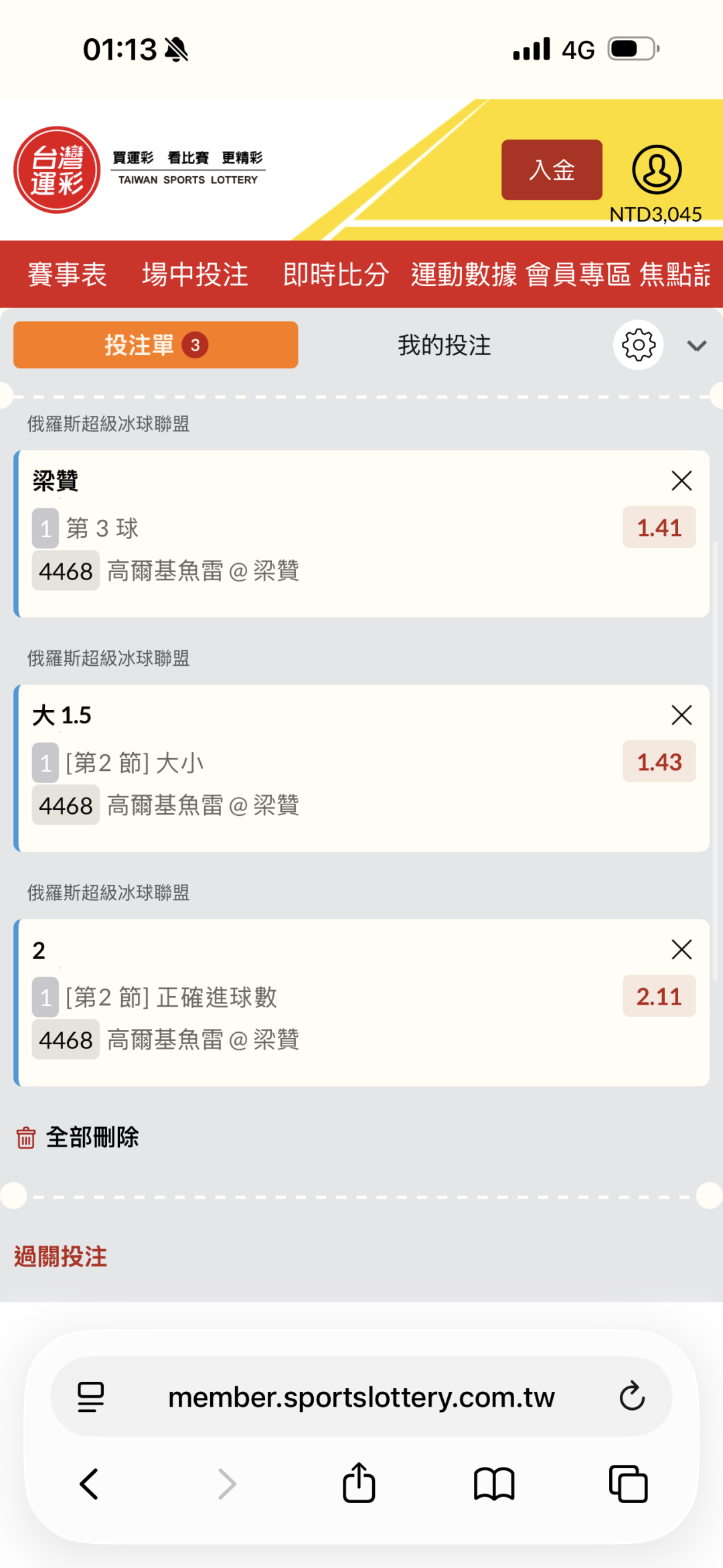Remove the 大 1.5 bet
The height and width of the screenshot is (1568, 723).
(x=681, y=715)
